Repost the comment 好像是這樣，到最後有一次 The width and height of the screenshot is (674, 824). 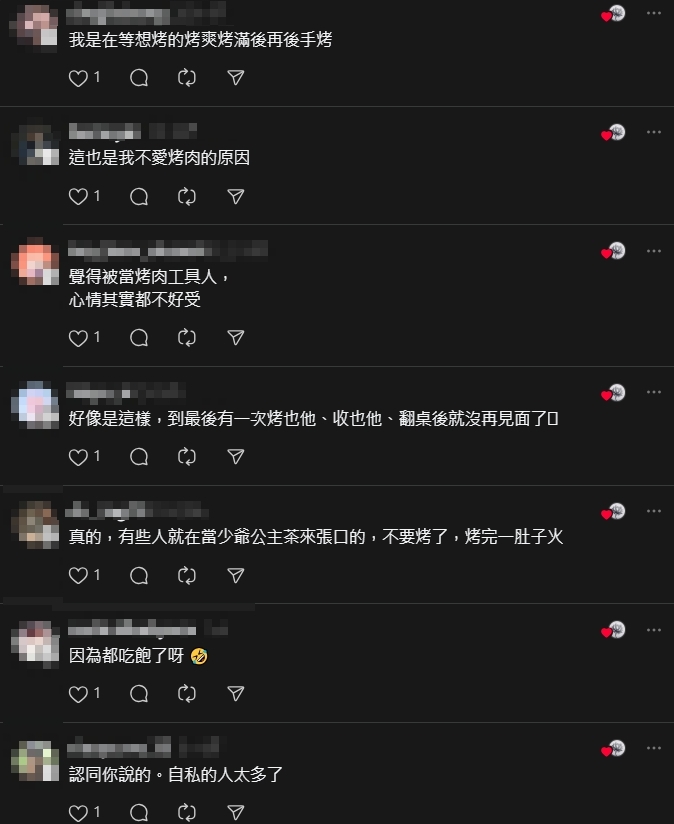pyautogui.click(x=187, y=456)
